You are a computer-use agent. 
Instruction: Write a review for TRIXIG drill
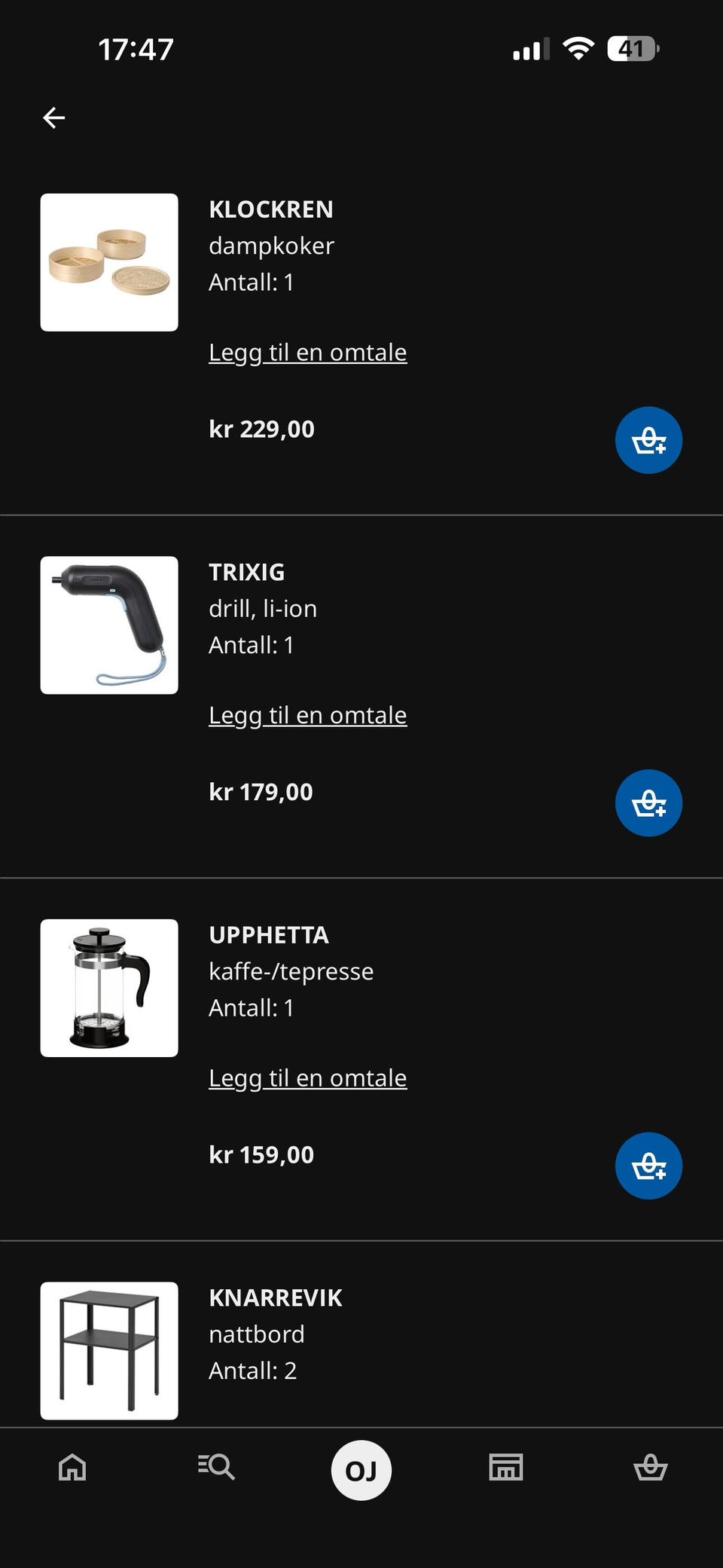[307, 715]
